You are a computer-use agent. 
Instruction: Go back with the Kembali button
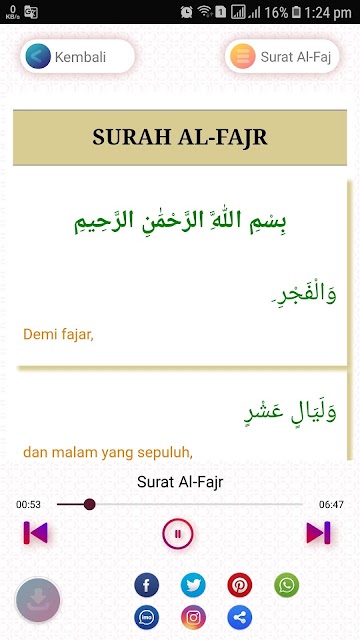coord(78,56)
